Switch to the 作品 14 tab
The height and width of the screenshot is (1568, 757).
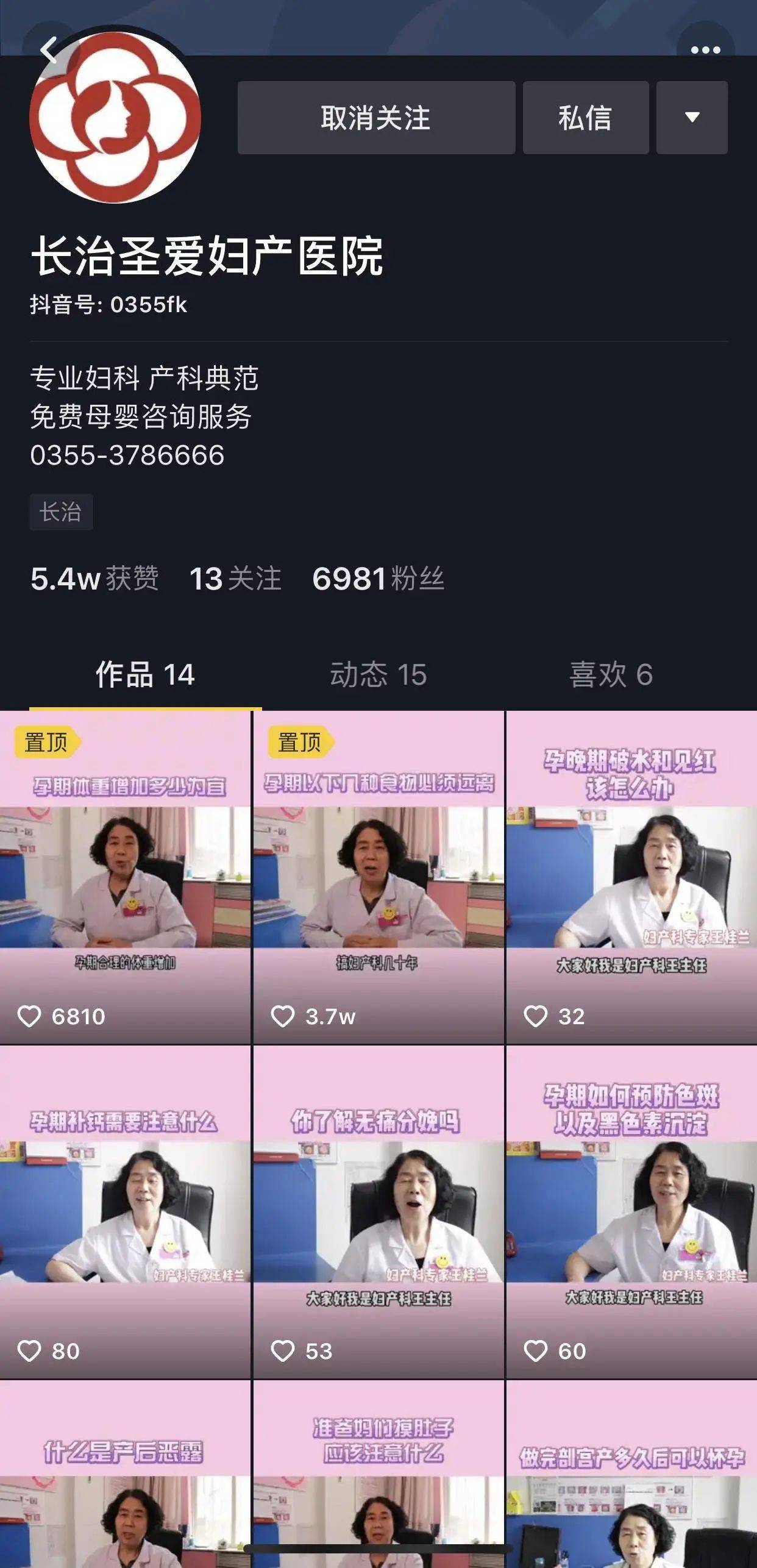pyautogui.click(x=145, y=675)
